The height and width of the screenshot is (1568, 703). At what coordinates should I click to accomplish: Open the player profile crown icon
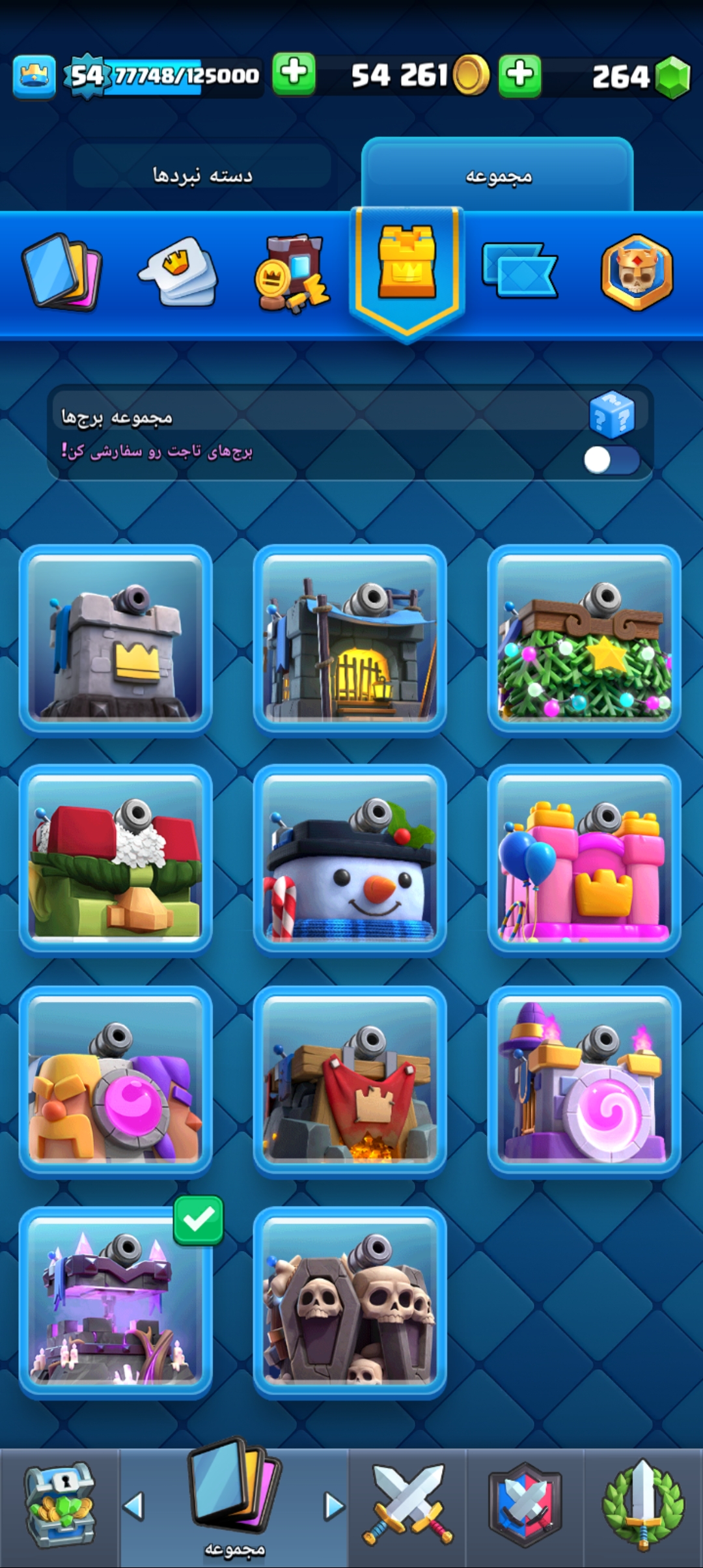[x=34, y=77]
